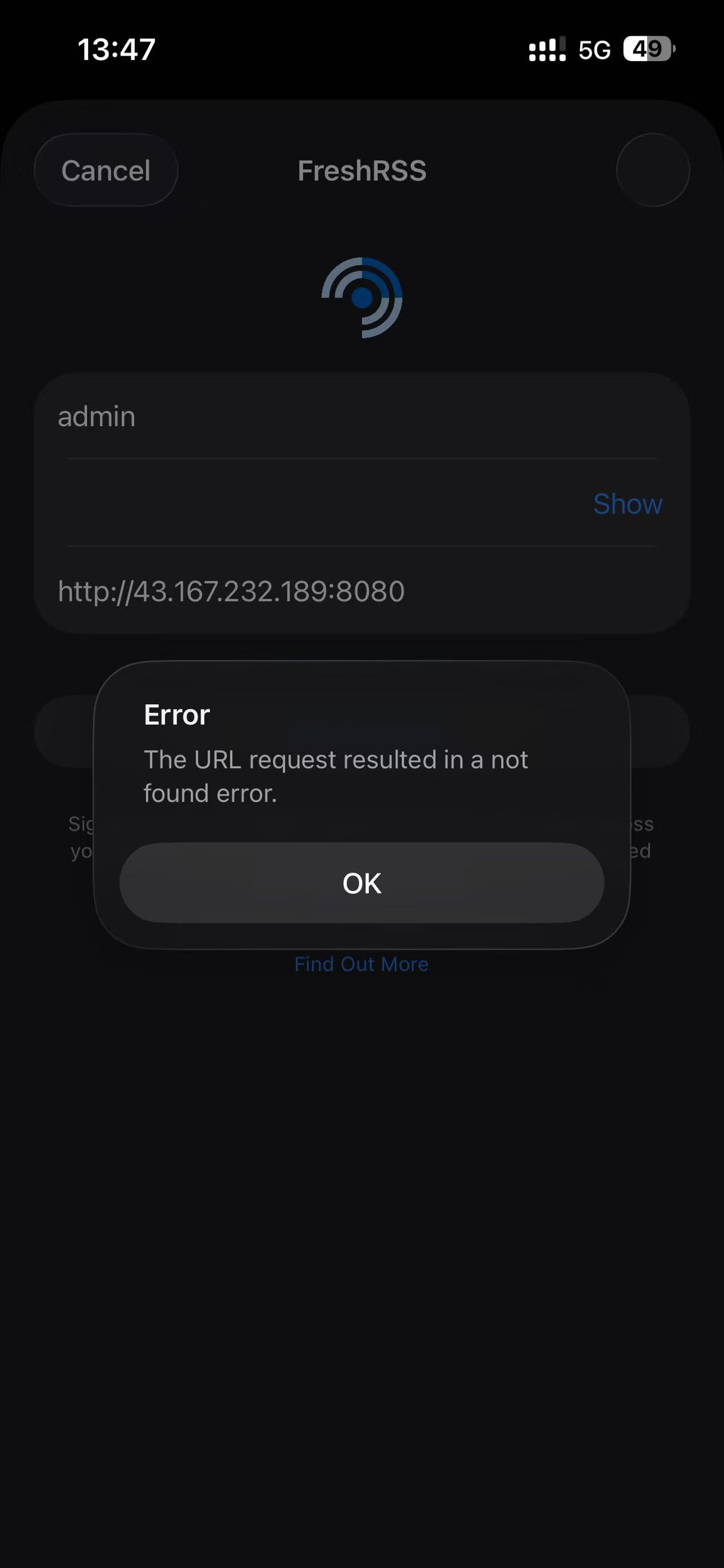The height and width of the screenshot is (1568, 724).
Task: Open the Find Out More link
Action: tap(361, 964)
